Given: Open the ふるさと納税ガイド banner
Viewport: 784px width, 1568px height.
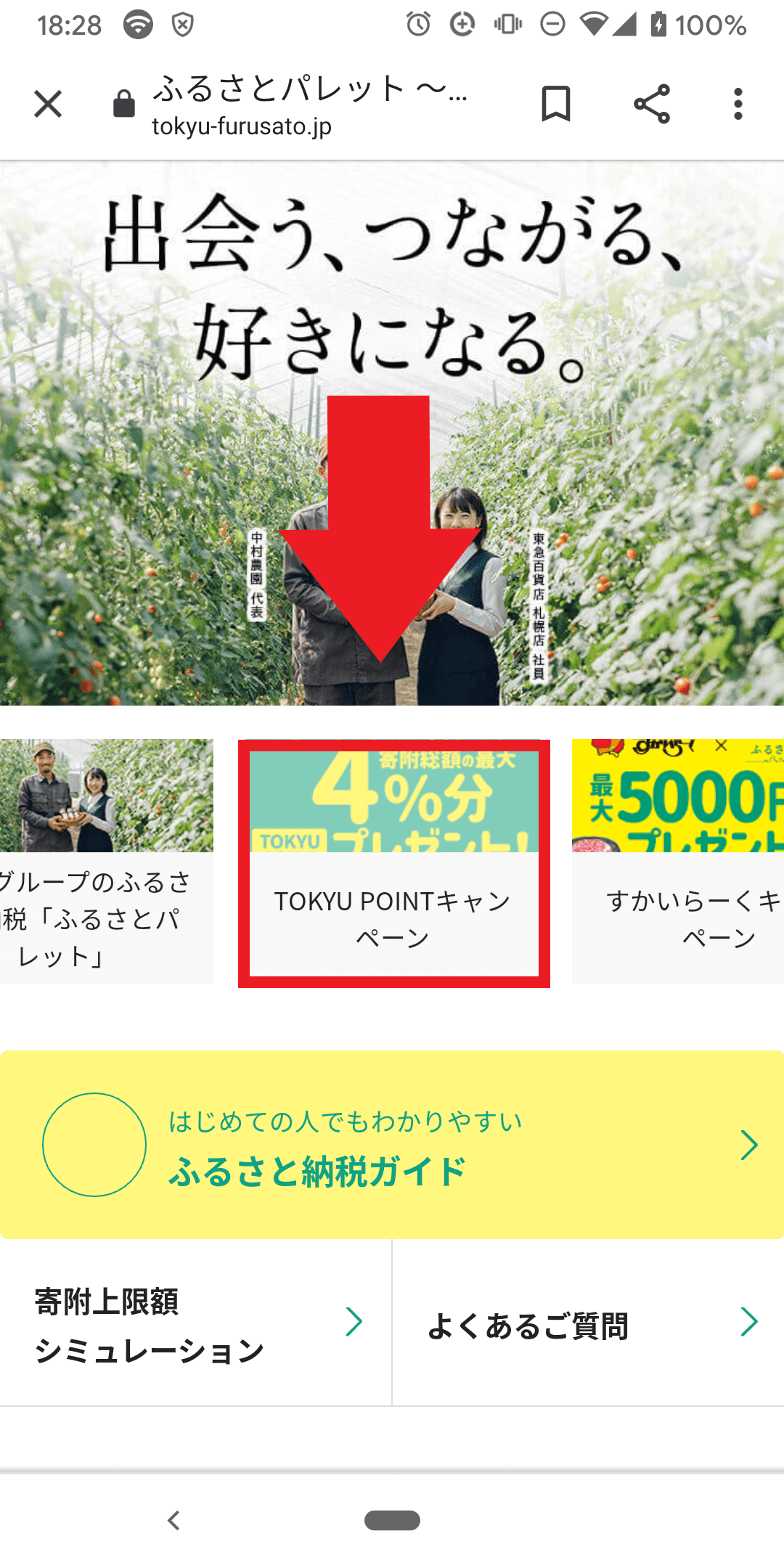Looking at the screenshot, I should 392,1145.
